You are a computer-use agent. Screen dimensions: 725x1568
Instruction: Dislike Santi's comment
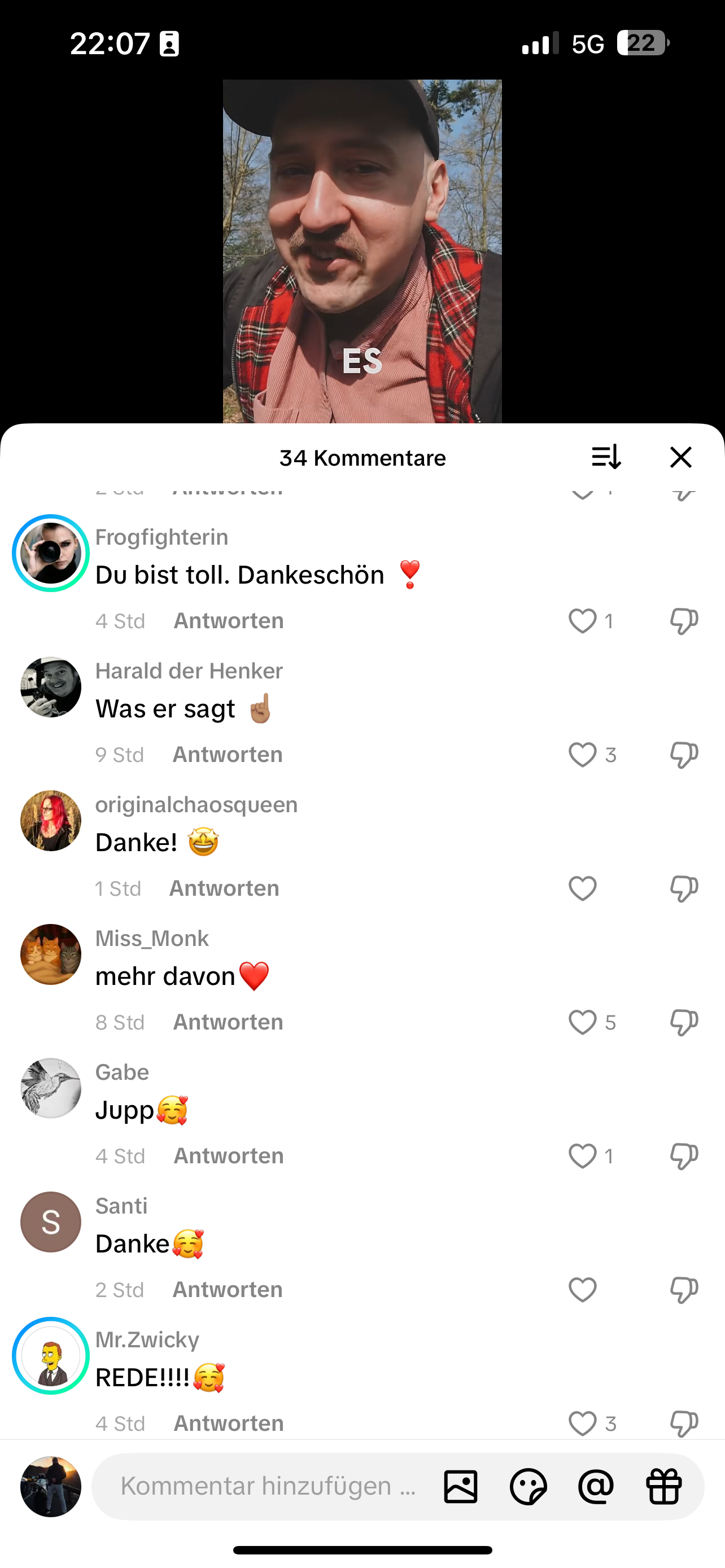click(684, 1289)
